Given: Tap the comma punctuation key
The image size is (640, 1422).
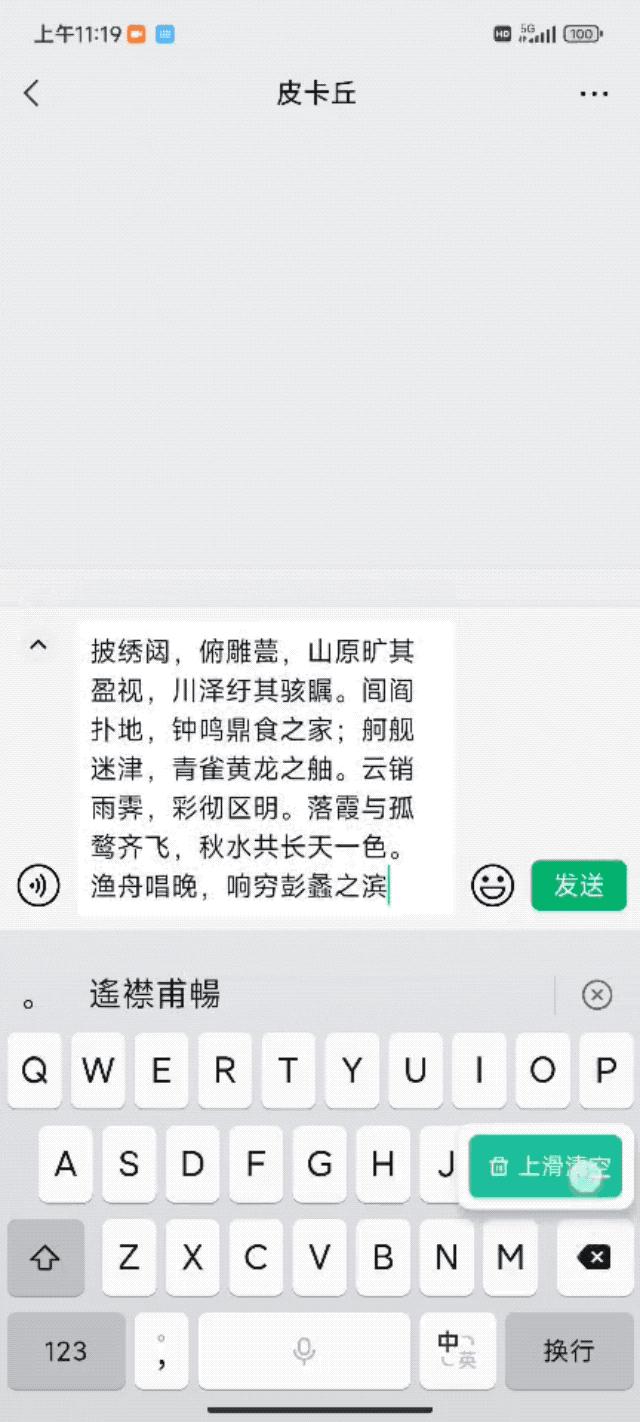Looking at the screenshot, I should 161,1351.
